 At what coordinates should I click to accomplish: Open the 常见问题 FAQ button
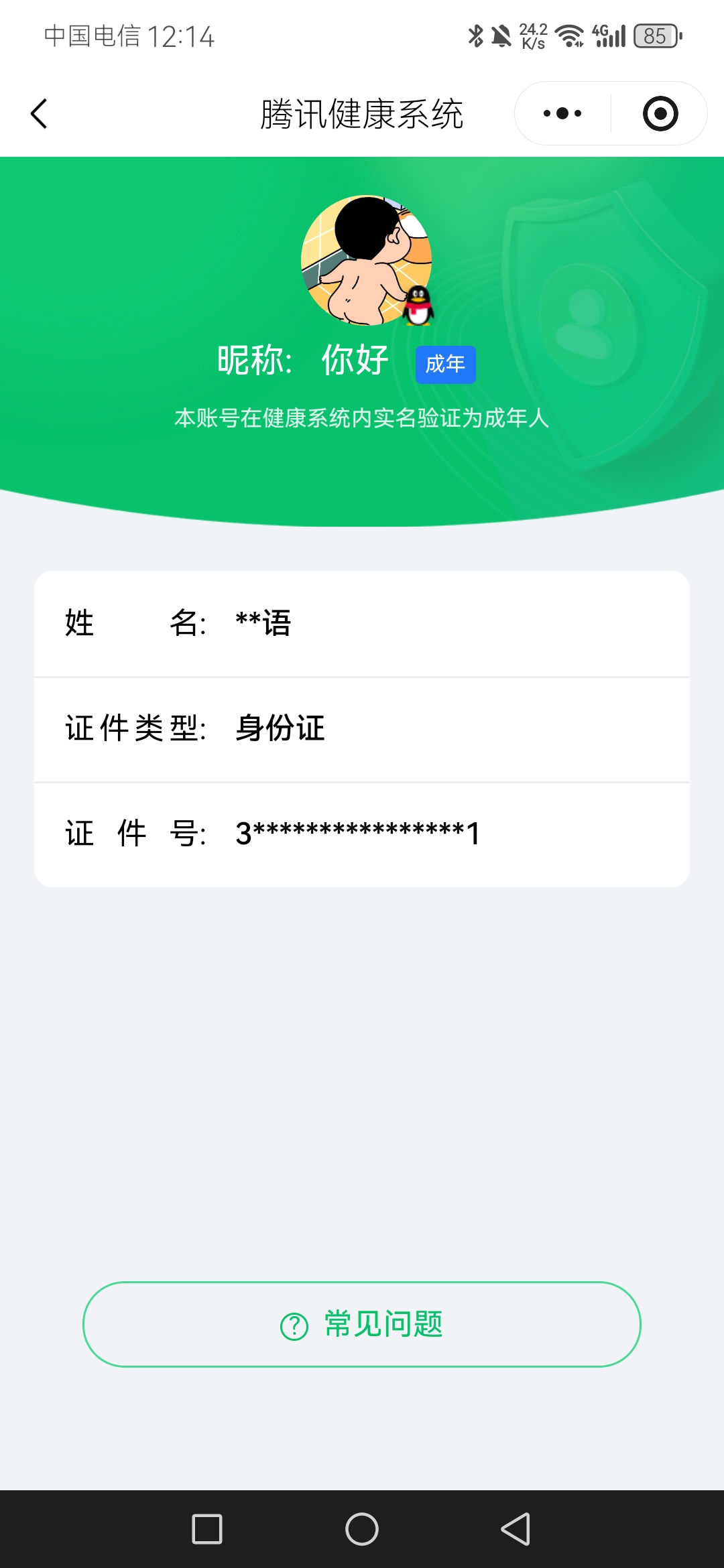click(362, 1325)
